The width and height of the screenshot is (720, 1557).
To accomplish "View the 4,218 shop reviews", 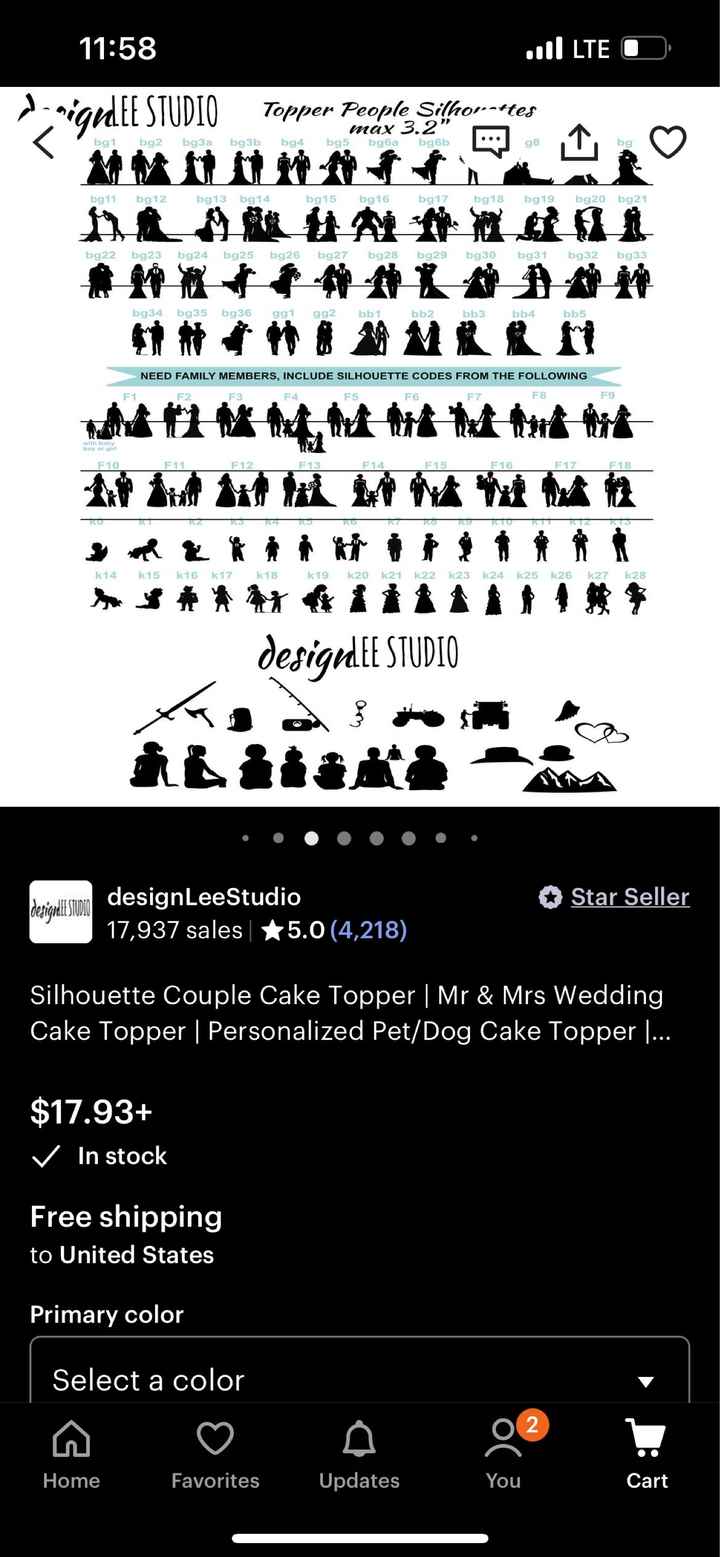I will [368, 930].
